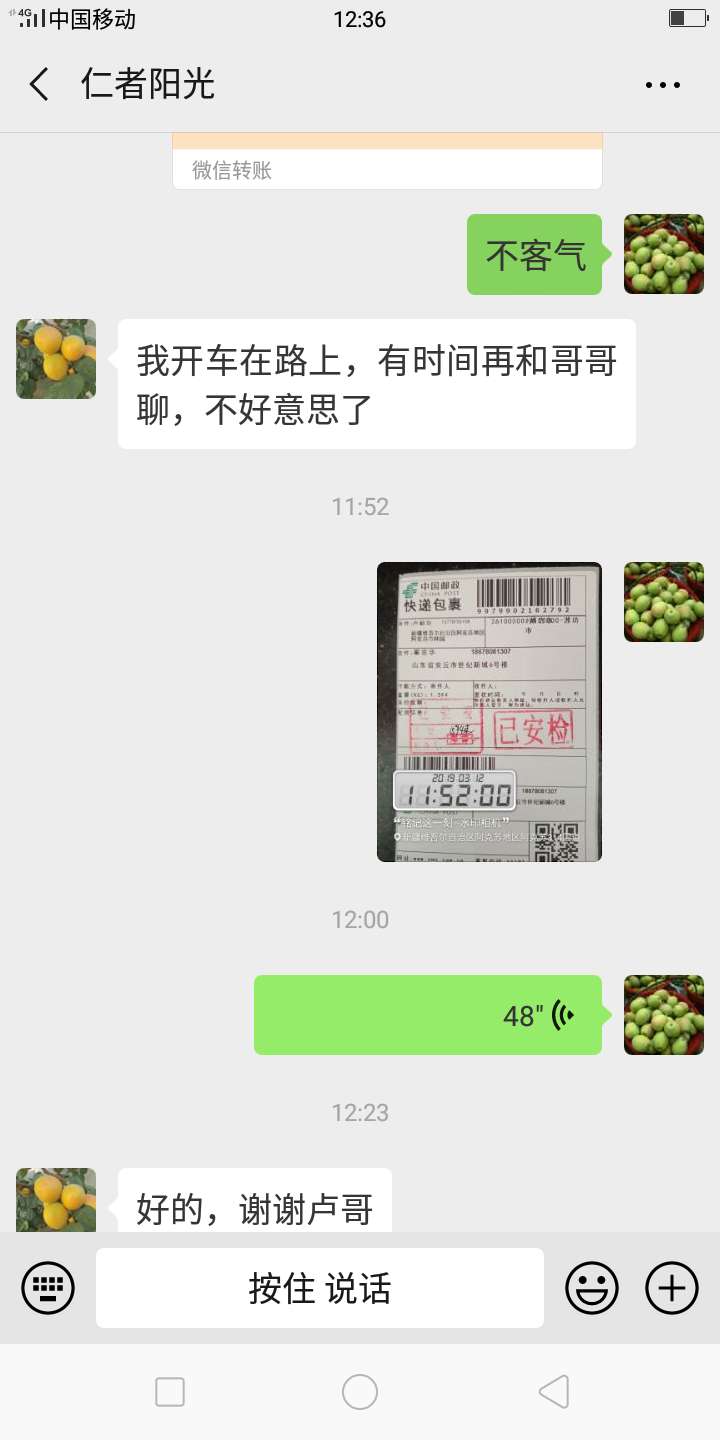
Task: View the sent parcel label photo
Action: pyautogui.click(x=489, y=712)
